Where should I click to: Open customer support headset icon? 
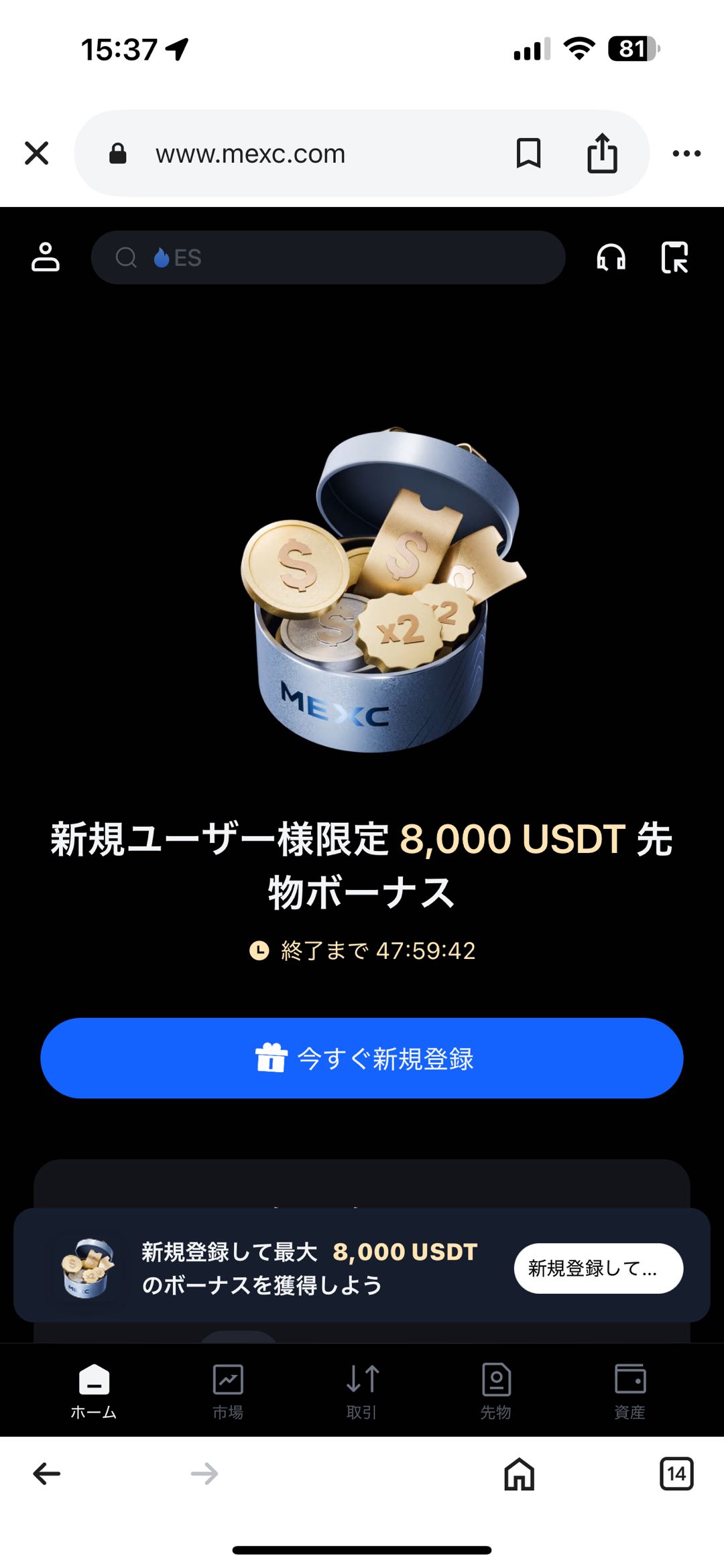click(611, 257)
